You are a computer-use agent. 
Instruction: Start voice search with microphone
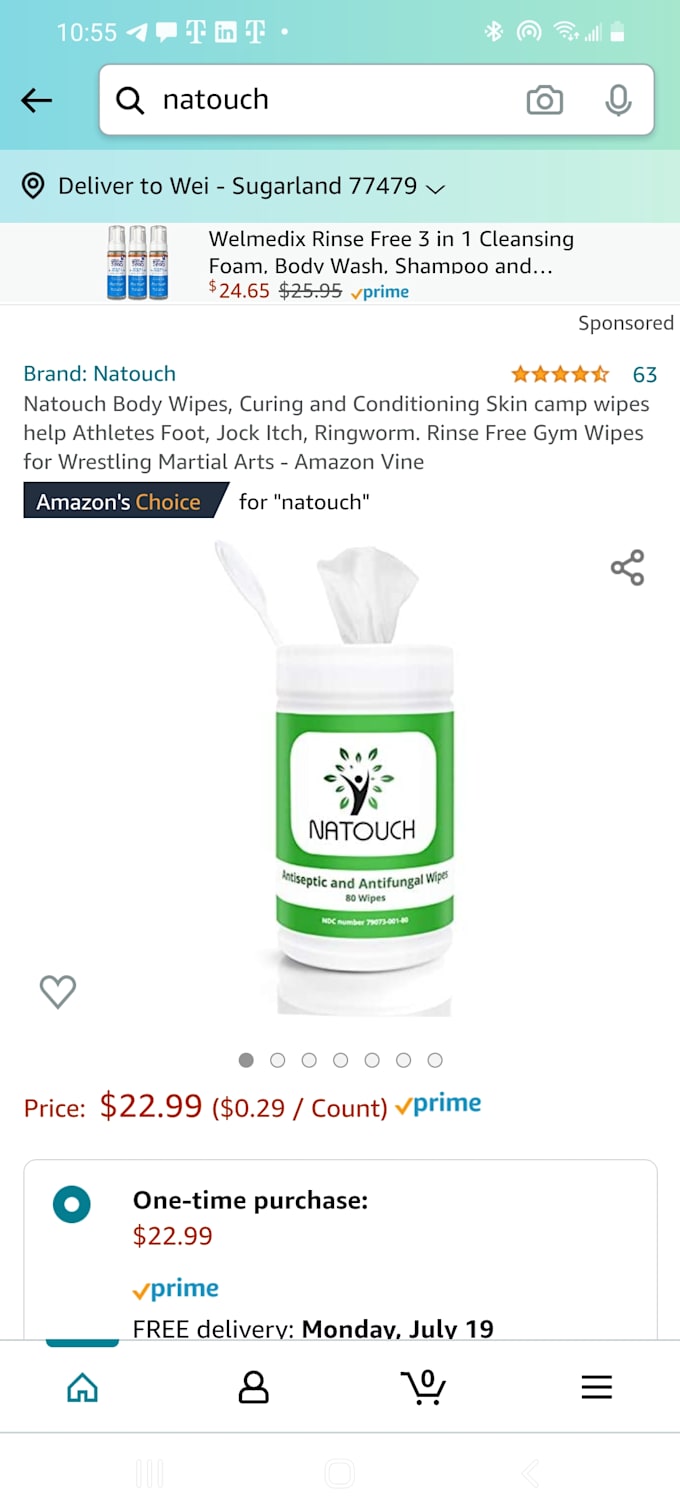coord(619,100)
